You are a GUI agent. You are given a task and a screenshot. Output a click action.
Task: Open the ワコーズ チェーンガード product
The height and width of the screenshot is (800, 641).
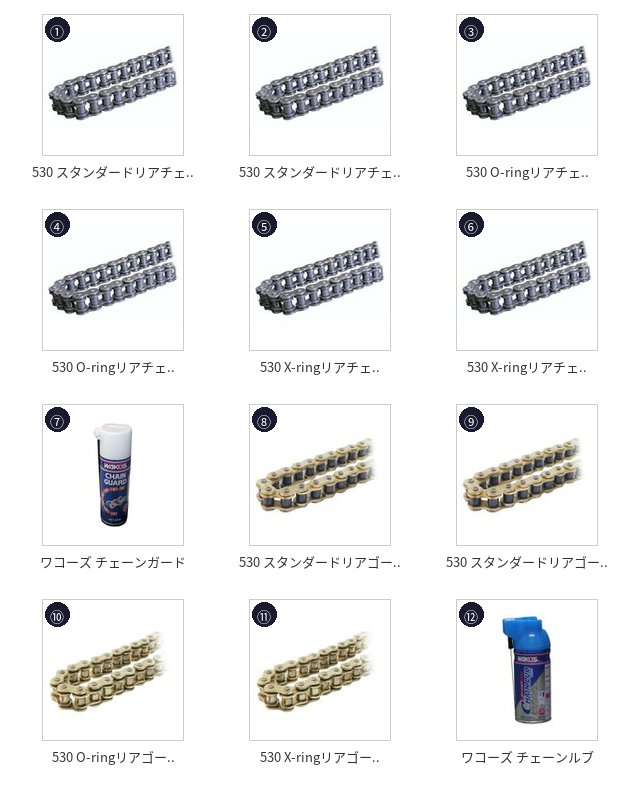pyautogui.click(x=113, y=475)
